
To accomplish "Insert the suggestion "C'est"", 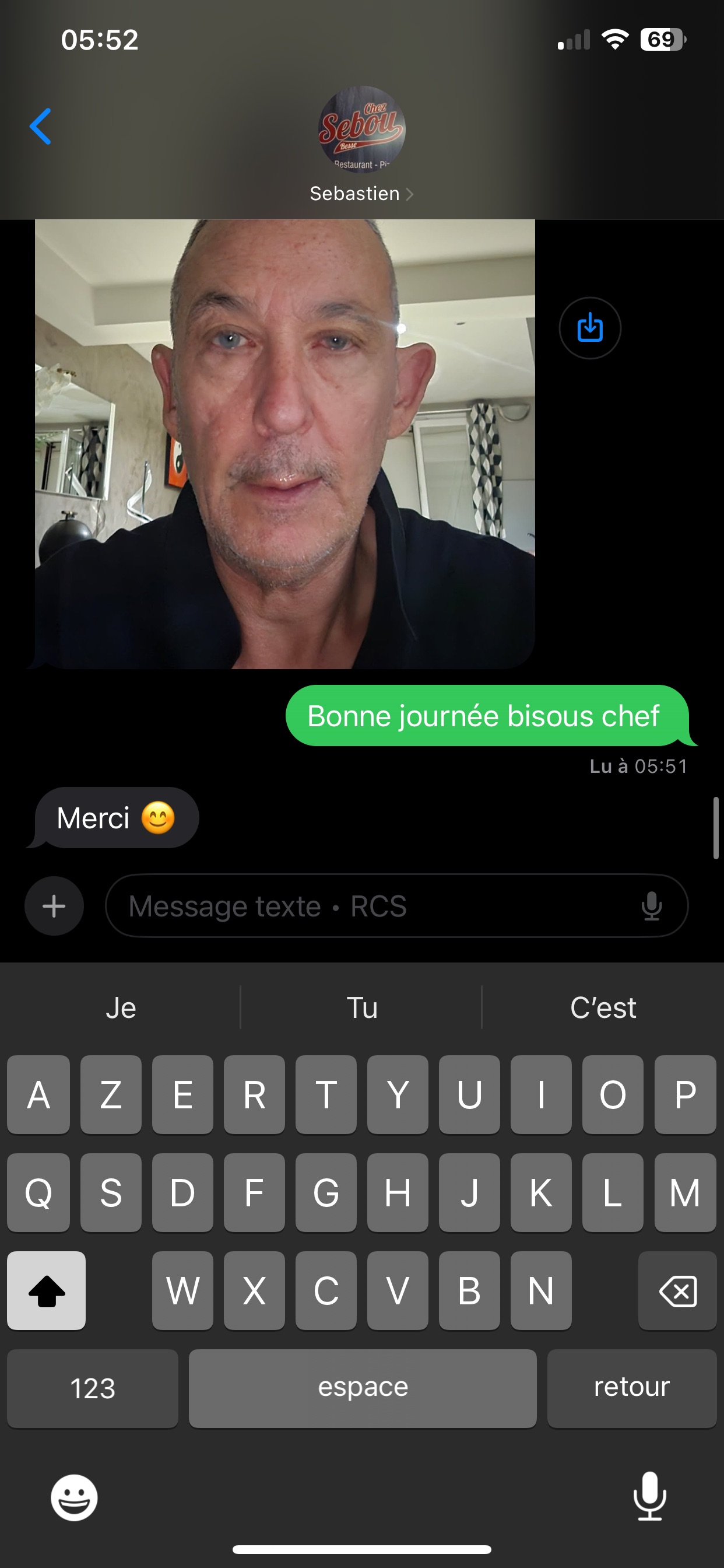I will (x=603, y=1008).
